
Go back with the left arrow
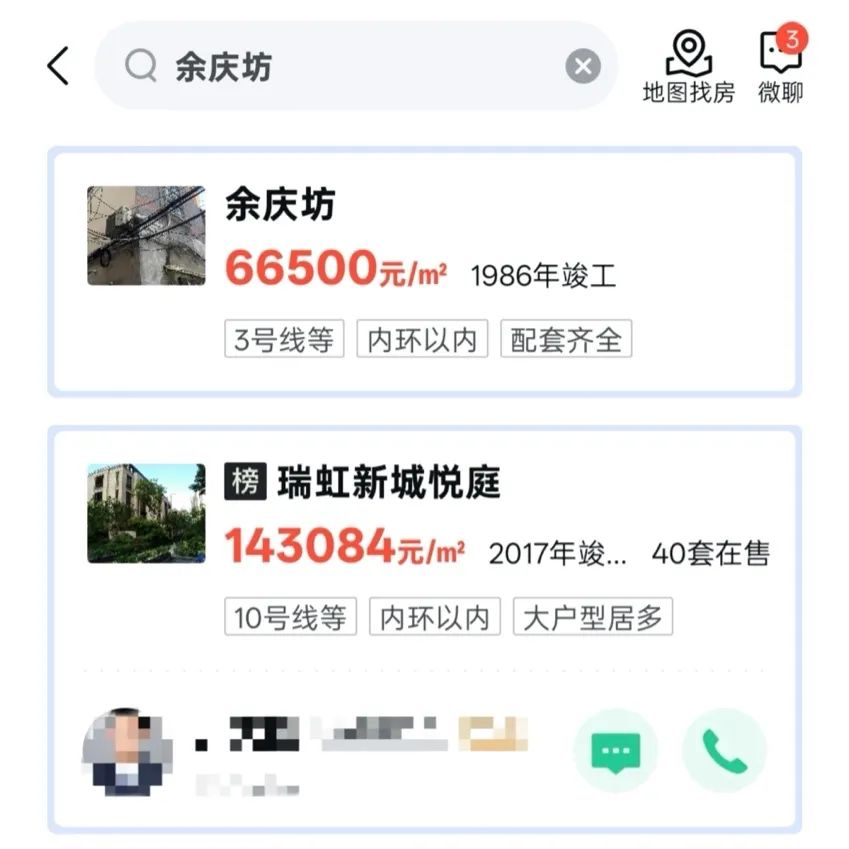pos(58,66)
